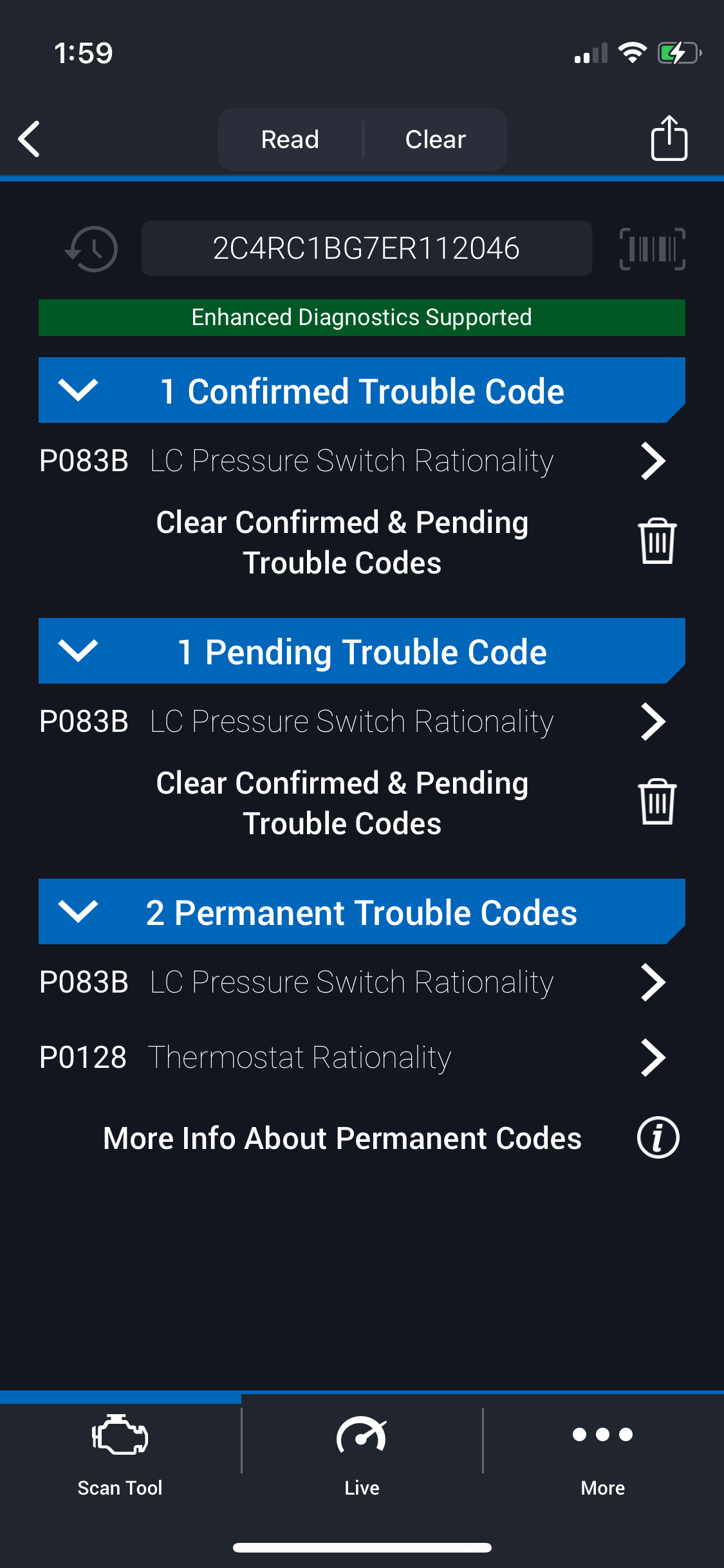Open the More tab
The height and width of the screenshot is (1568, 724).
point(603,1456)
